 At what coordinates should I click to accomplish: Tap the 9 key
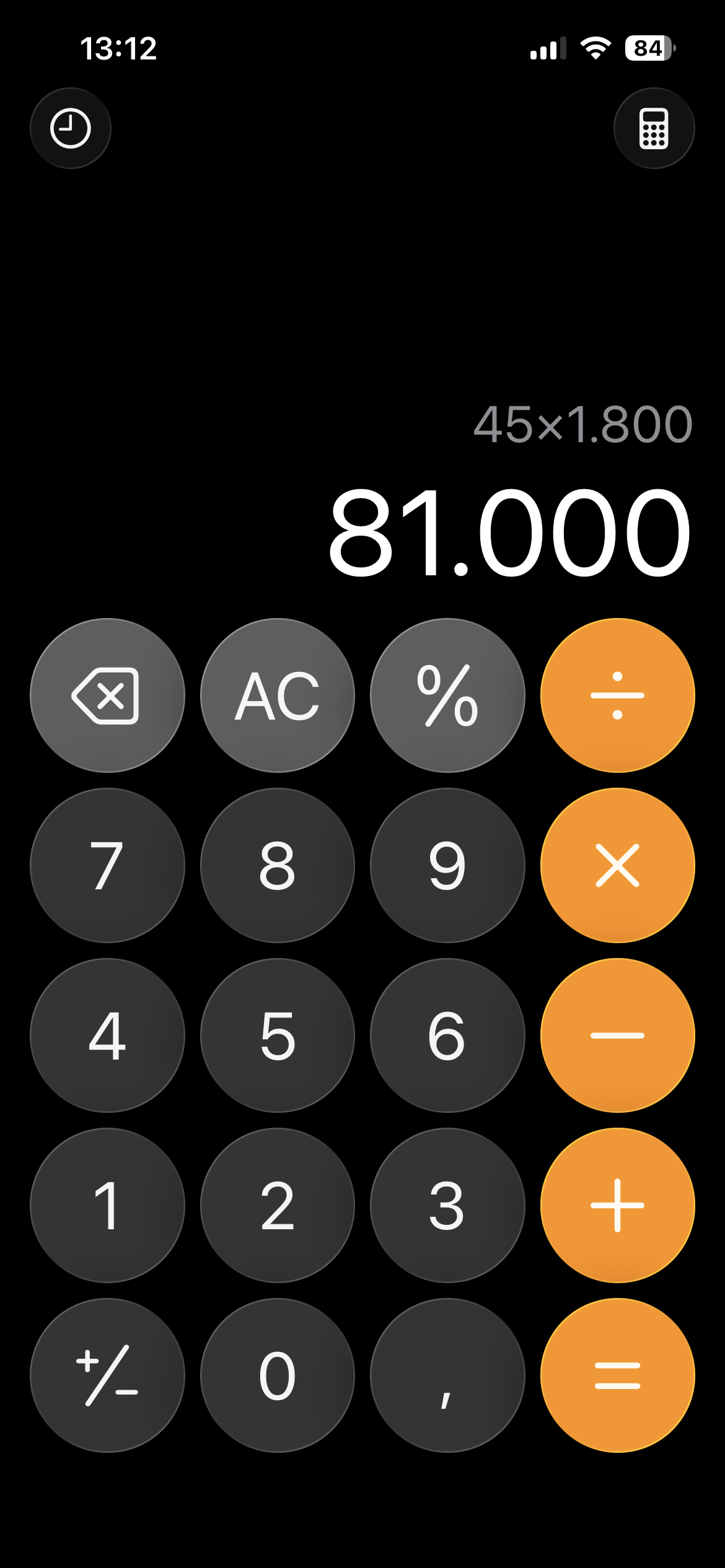tap(447, 865)
